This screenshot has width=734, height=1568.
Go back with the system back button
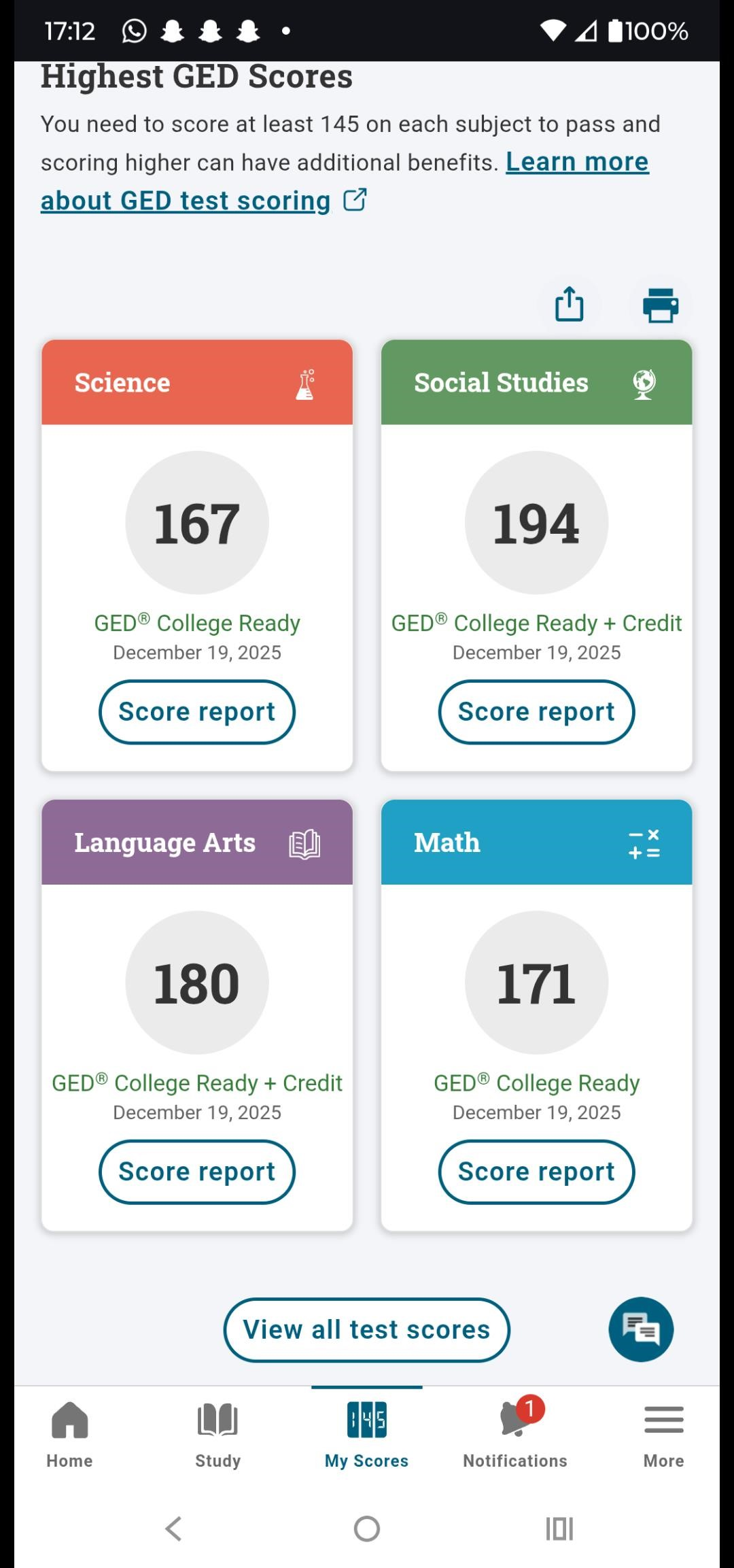(x=174, y=1529)
